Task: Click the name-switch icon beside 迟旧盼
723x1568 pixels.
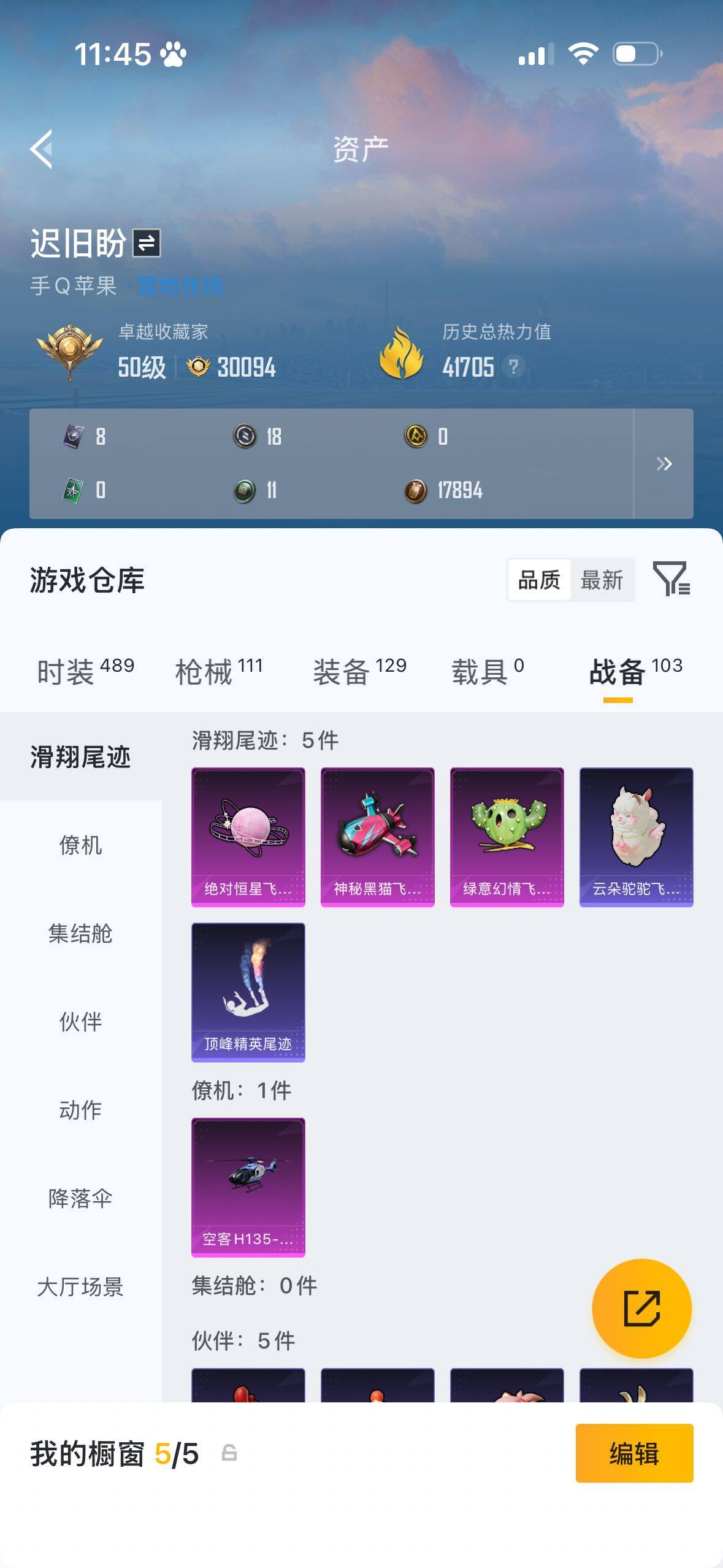Action: click(147, 244)
